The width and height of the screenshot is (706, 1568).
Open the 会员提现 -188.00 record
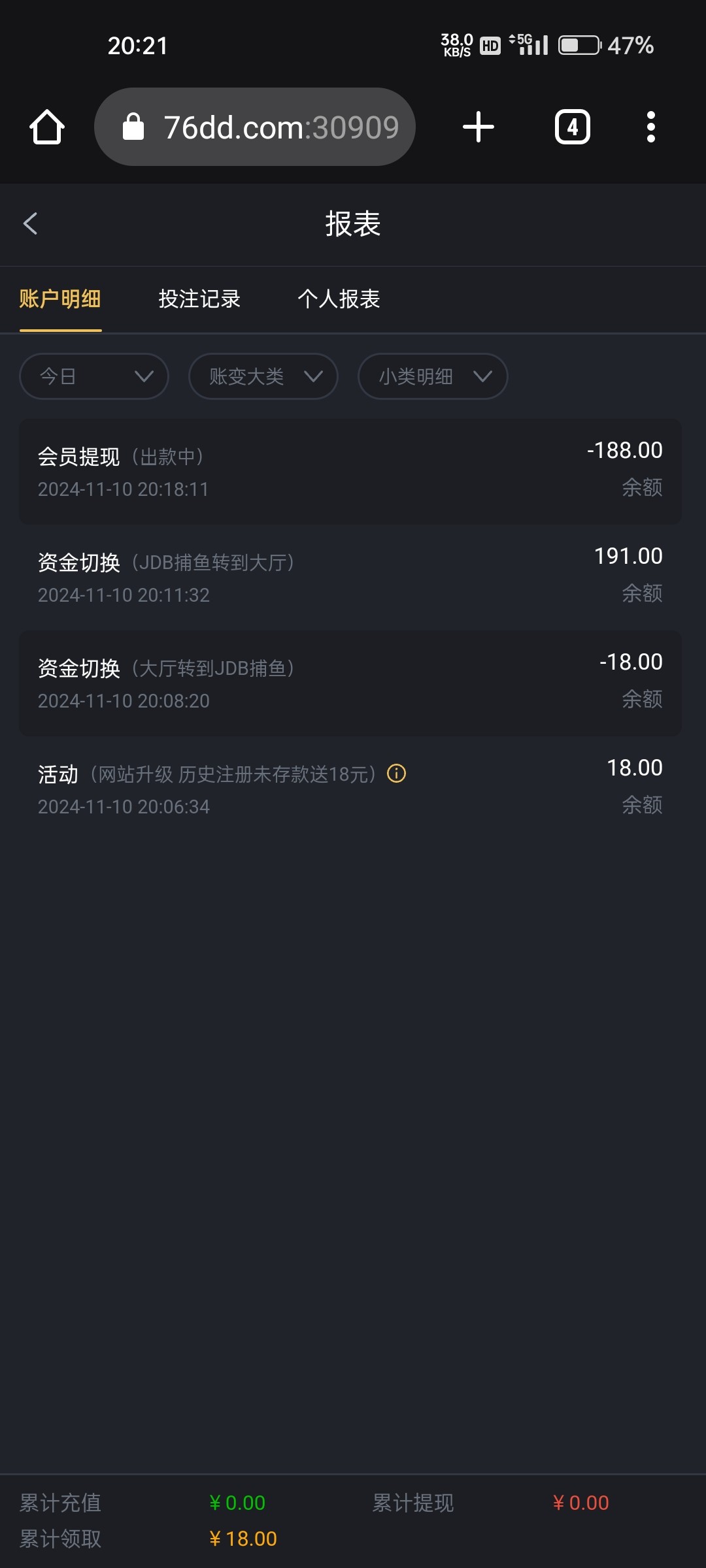pos(350,471)
